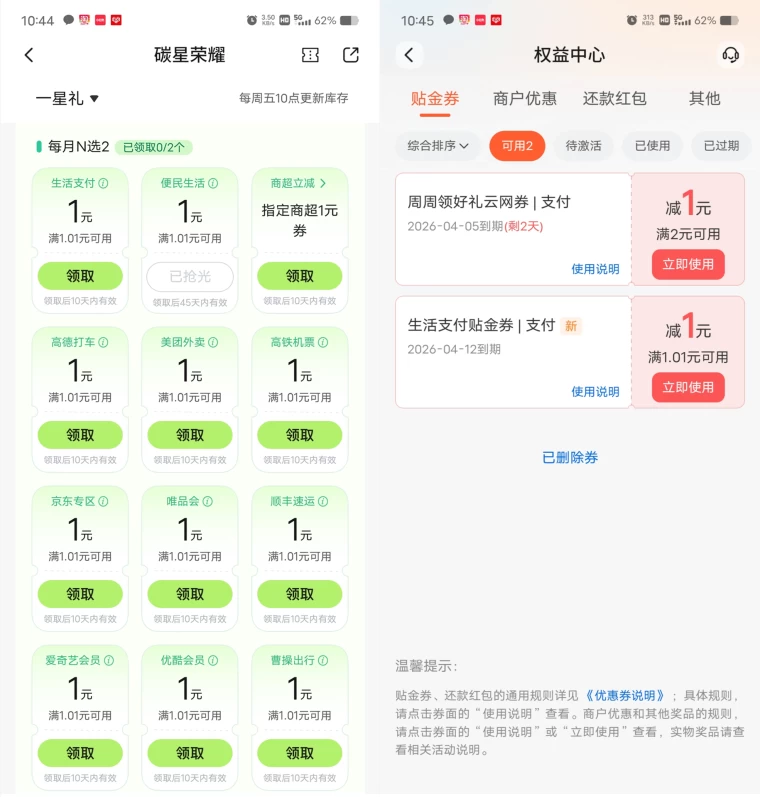Tap the back arrow on the 权益中心 page
The image size is (760, 797).
[410, 57]
